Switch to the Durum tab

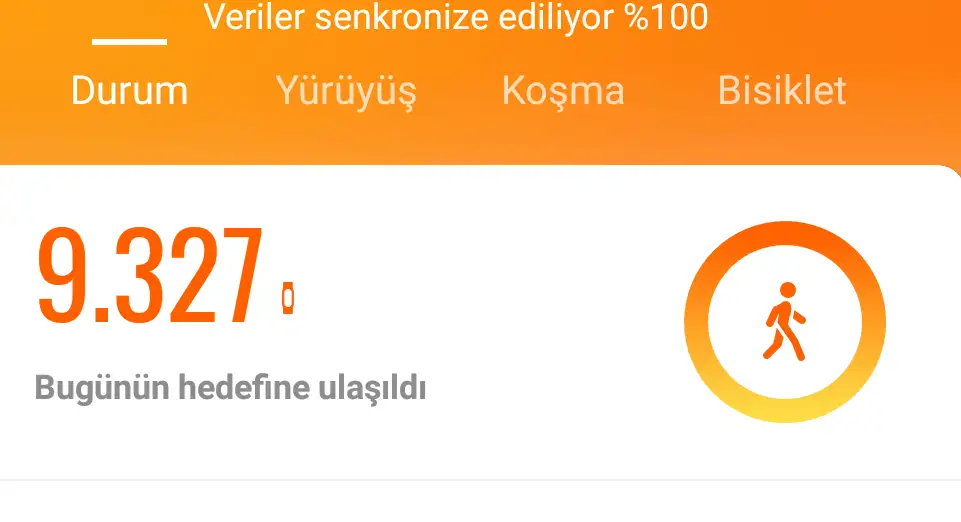[x=129, y=91]
